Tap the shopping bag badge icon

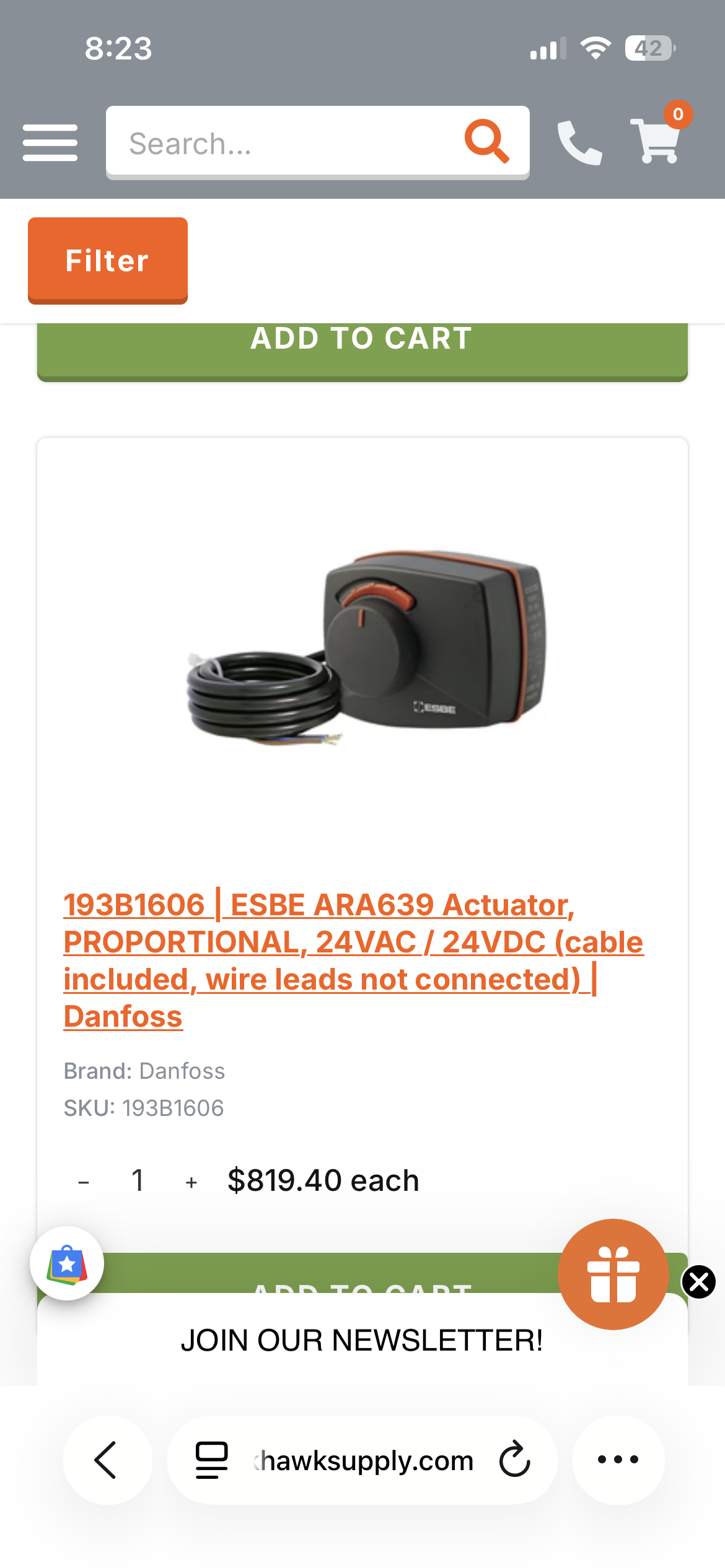click(x=67, y=1263)
